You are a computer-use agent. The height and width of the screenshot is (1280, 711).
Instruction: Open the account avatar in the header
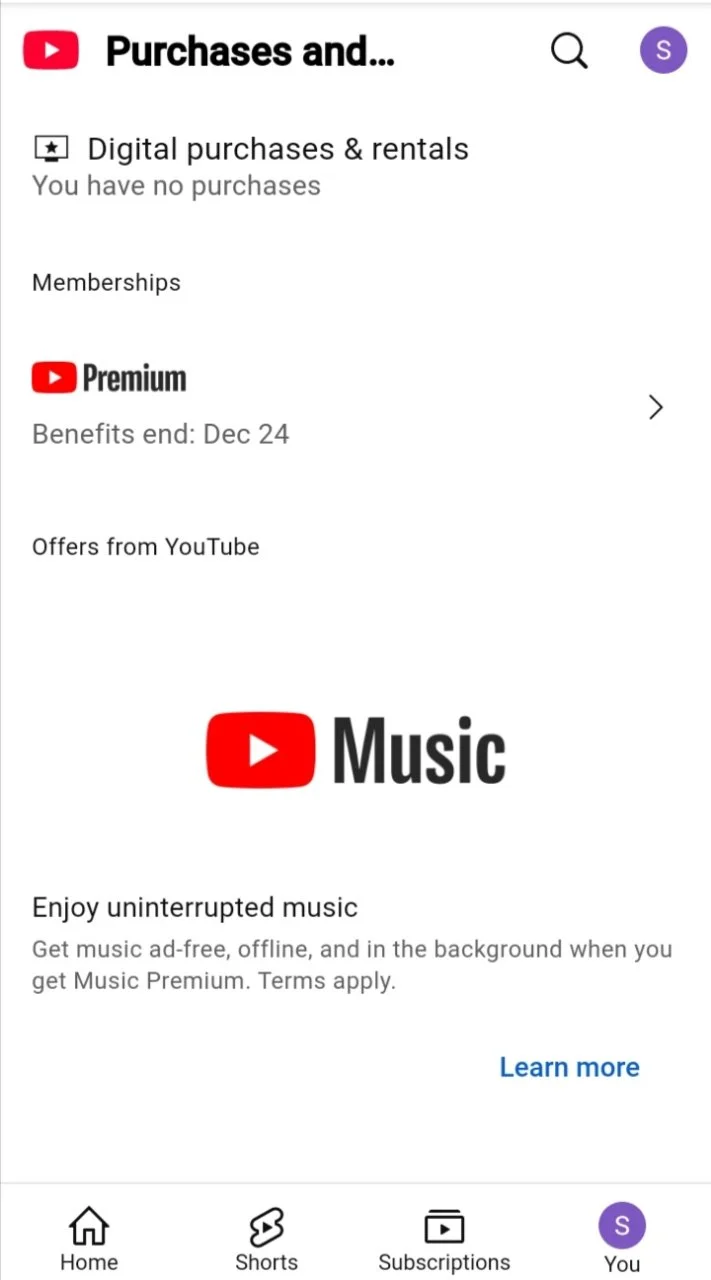tap(663, 50)
